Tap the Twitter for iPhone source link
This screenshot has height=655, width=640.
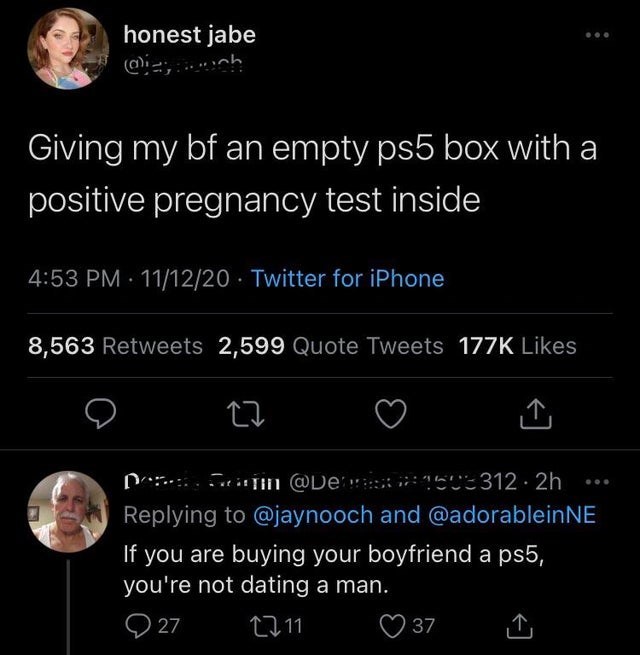coord(347,279)
